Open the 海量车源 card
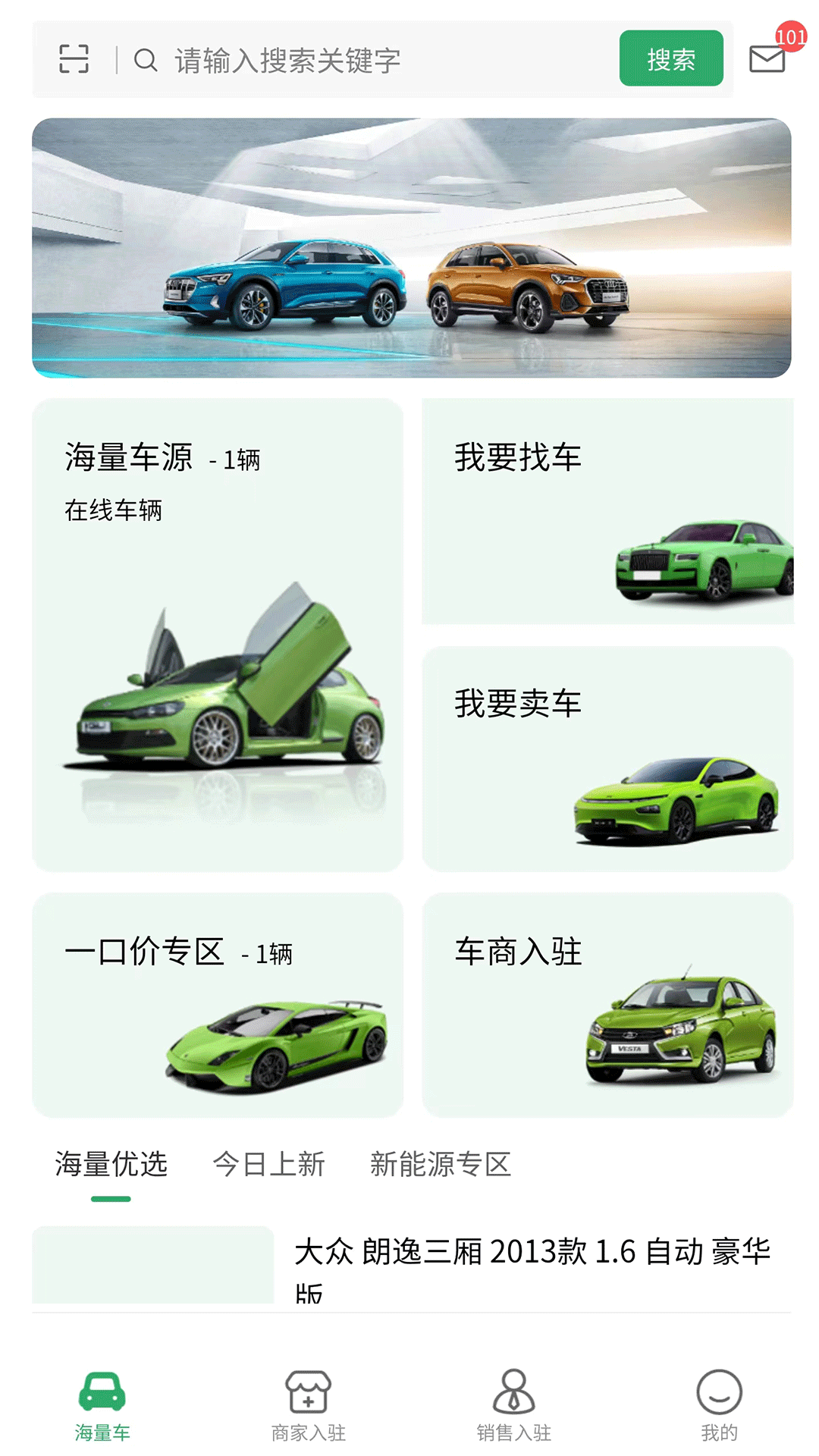The width and height of the screenshot is (819, 1456). tap(218, 635)
